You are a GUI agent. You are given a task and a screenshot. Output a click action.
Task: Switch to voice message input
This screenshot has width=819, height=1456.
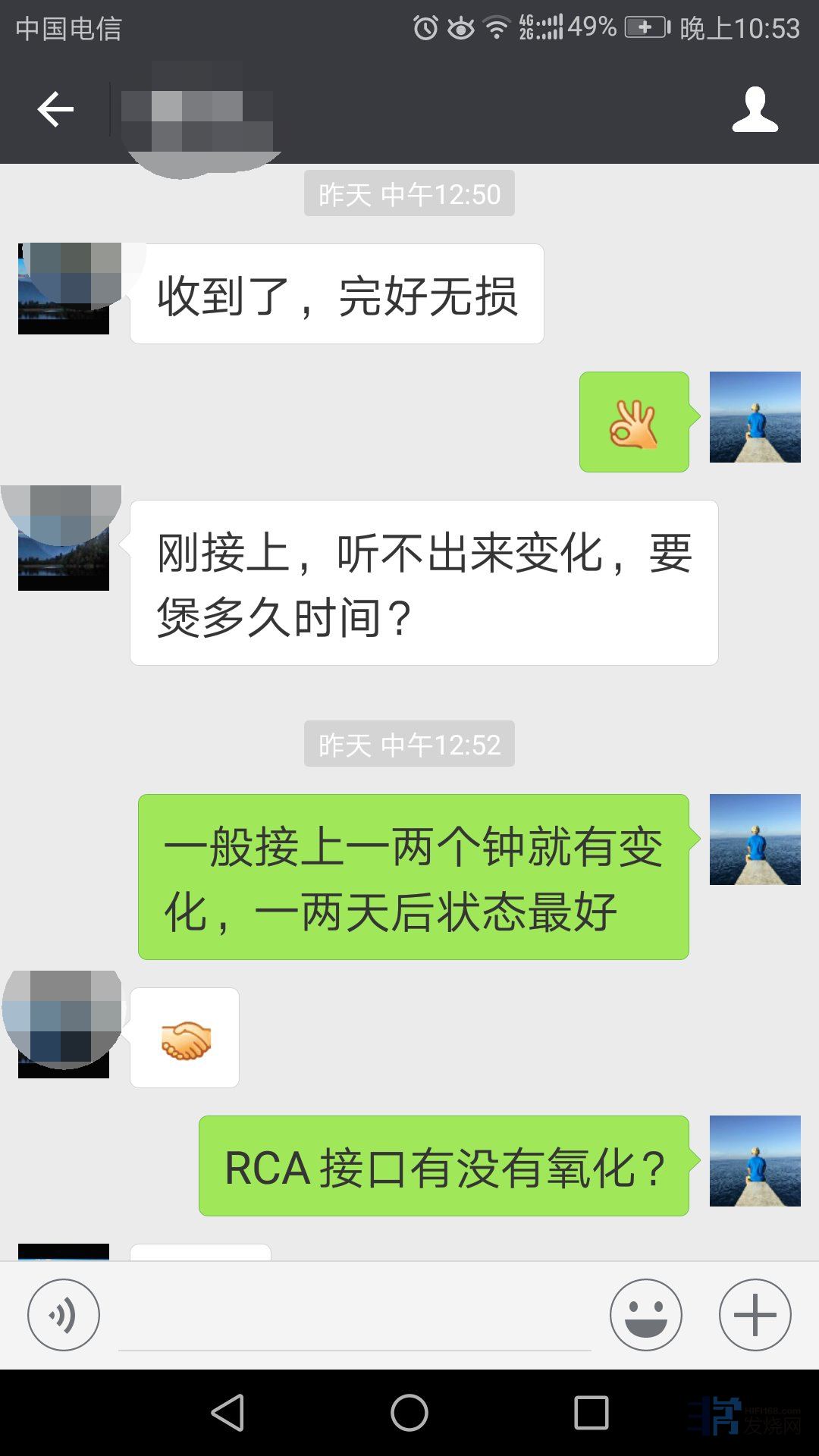click(x=64, y=1314)
